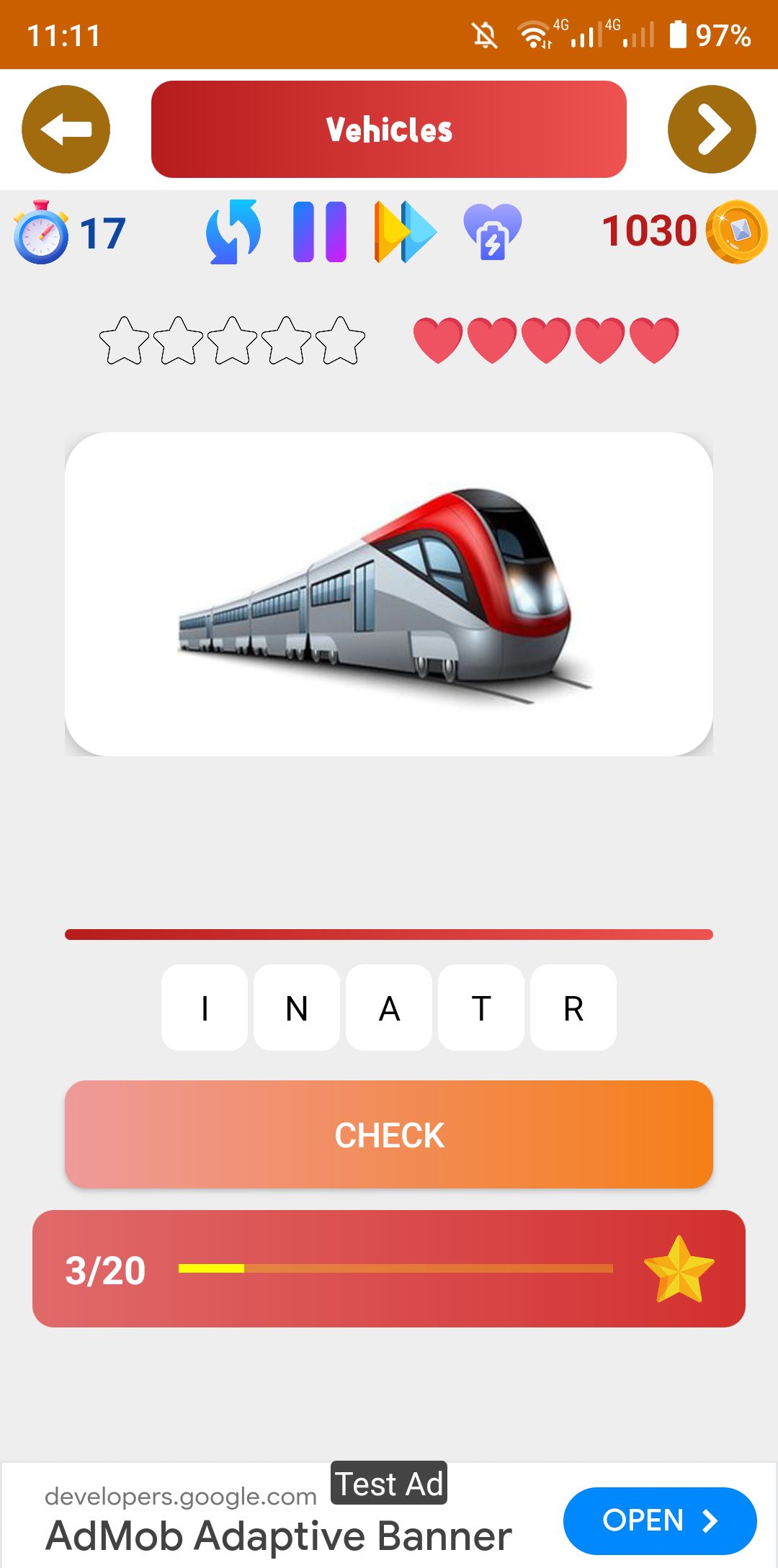This screenshot has height=1568, width=778.
Task: Check the answer with the CHECK button
Action: 389,1134
